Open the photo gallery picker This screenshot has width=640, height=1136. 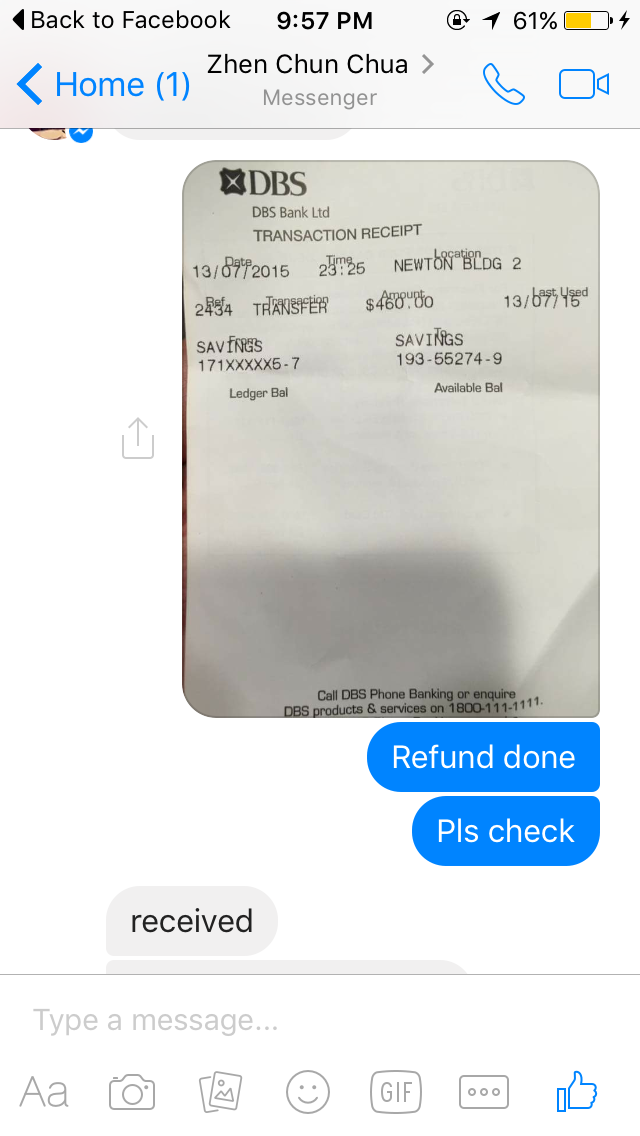pos(220,1092)
